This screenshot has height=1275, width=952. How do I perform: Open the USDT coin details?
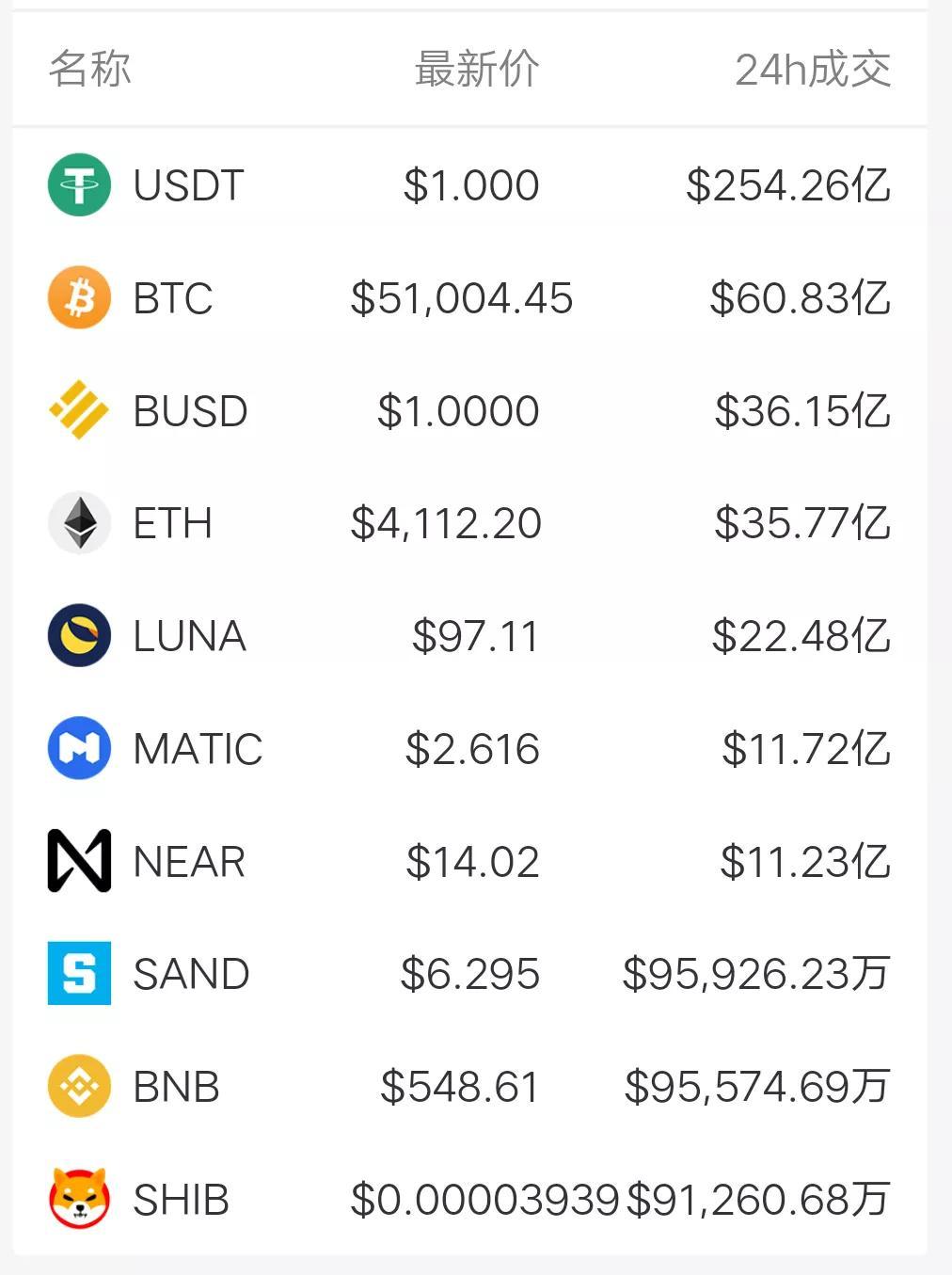pyautogui.click(x=188, y=185)
